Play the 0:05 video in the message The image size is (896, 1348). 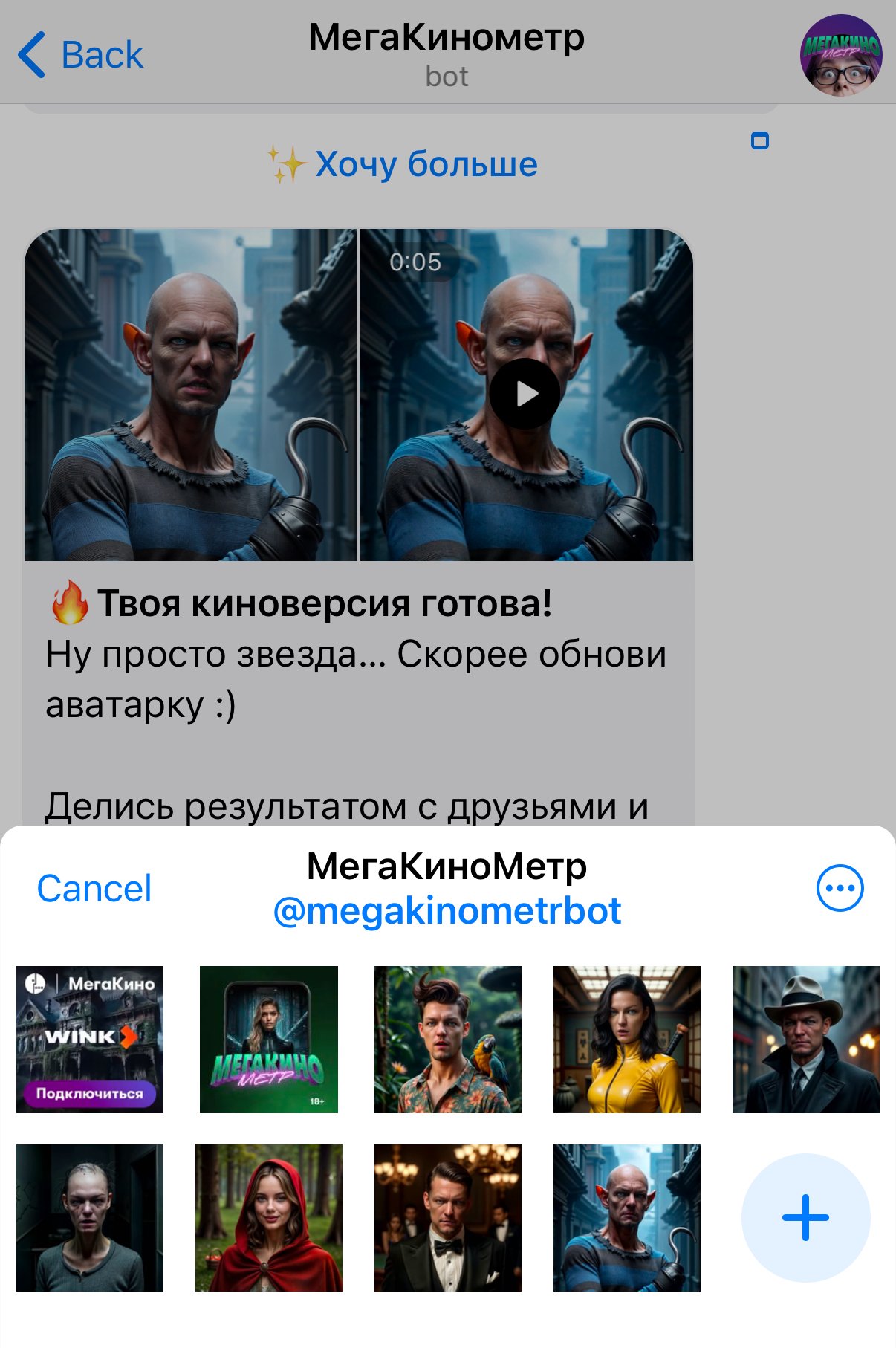pyautogui.click(x=525, y=394)
